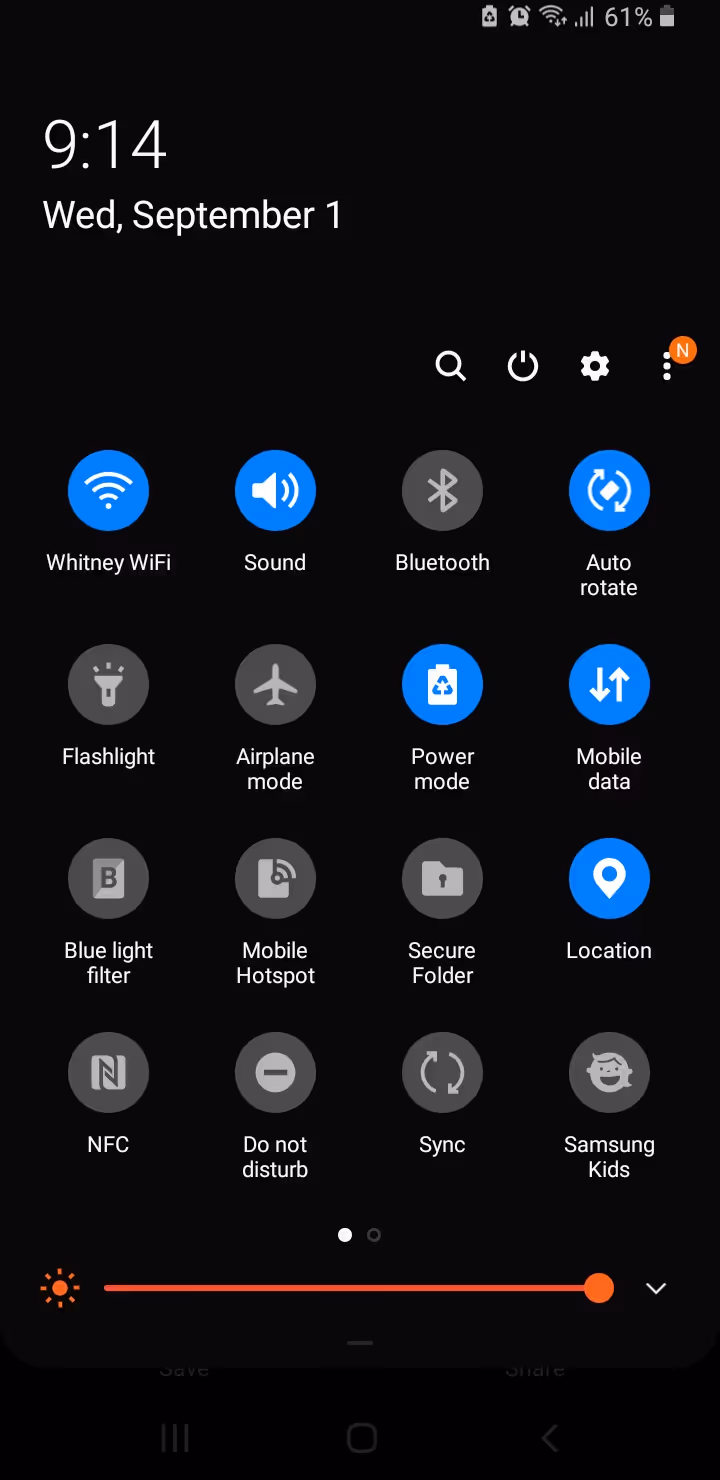Toggle the Sound mode tile
This screenshot has width=720, height=1480.
coord(275,491)
